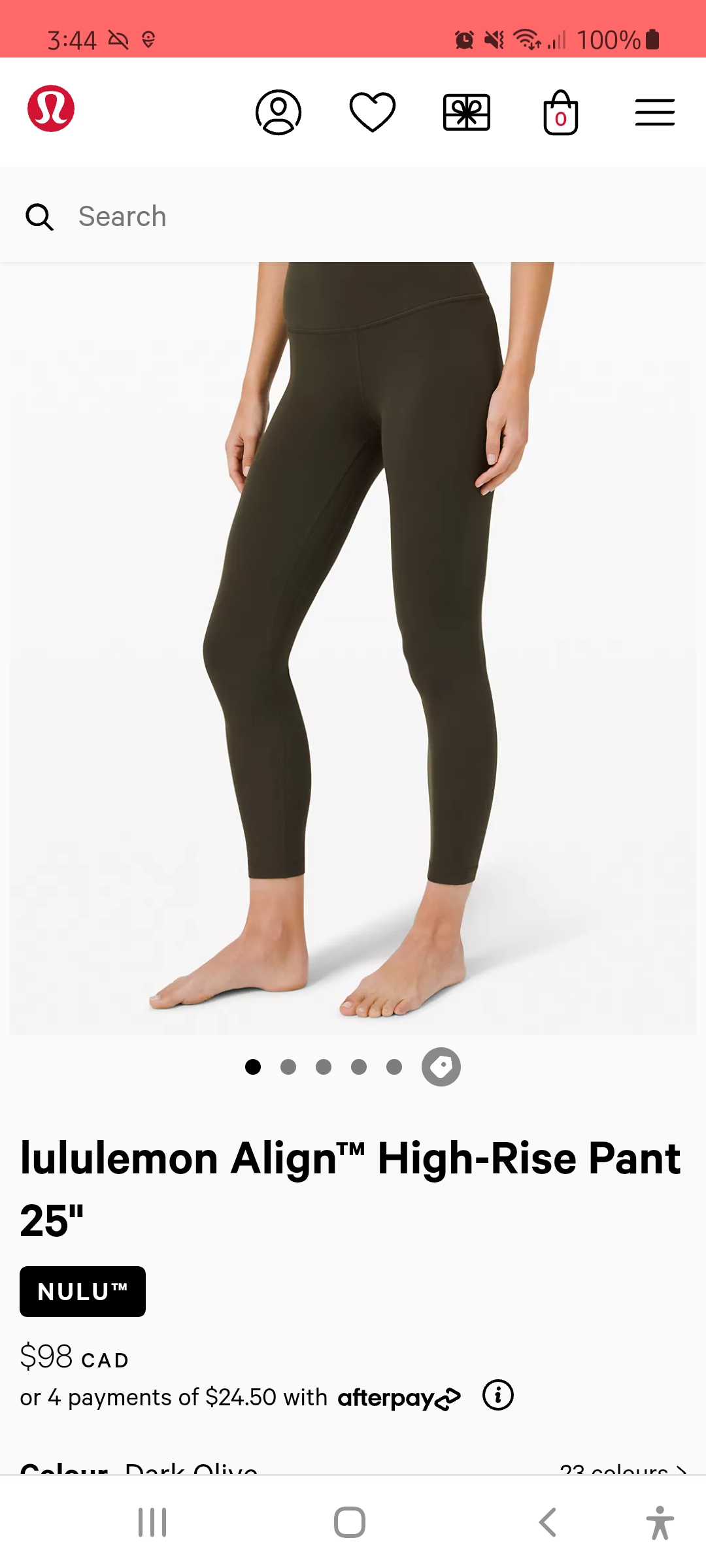Viewport: 706px width, 1568px height.
Task: Go back with system back button
Action: pyautogui.click(x=548, y=1522)
